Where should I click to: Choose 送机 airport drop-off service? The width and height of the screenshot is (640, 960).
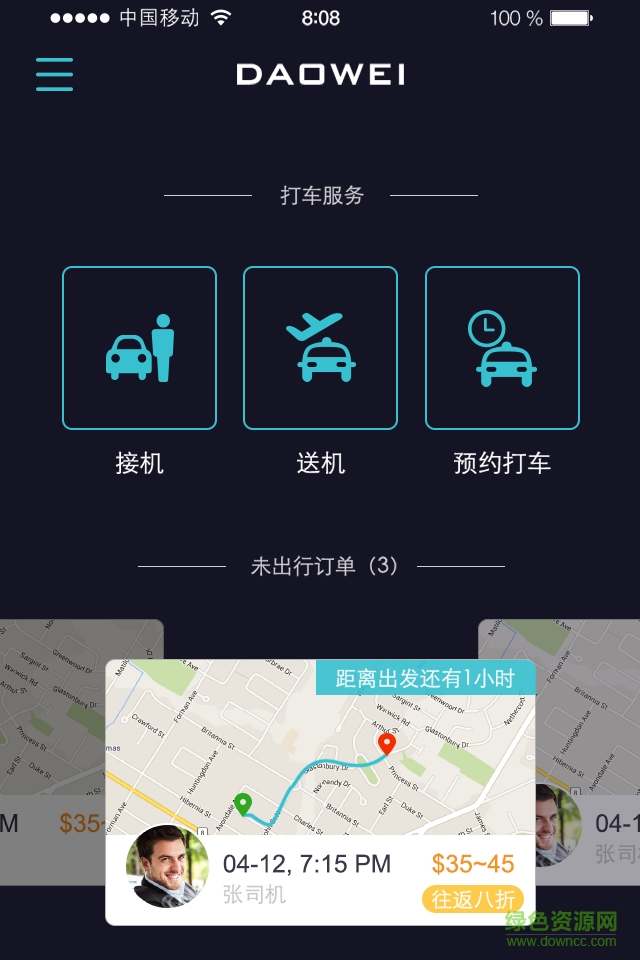320,348
